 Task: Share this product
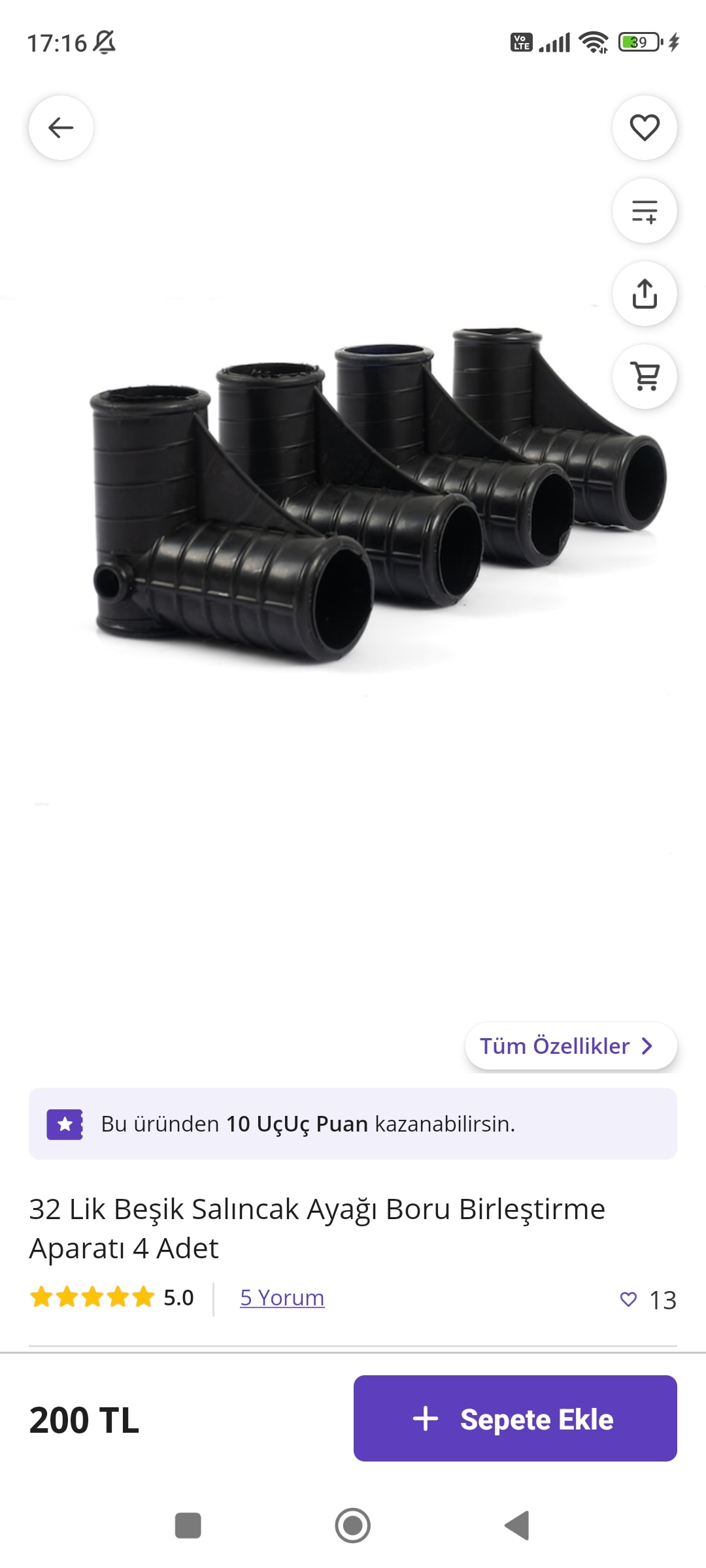tap(645, 293)
